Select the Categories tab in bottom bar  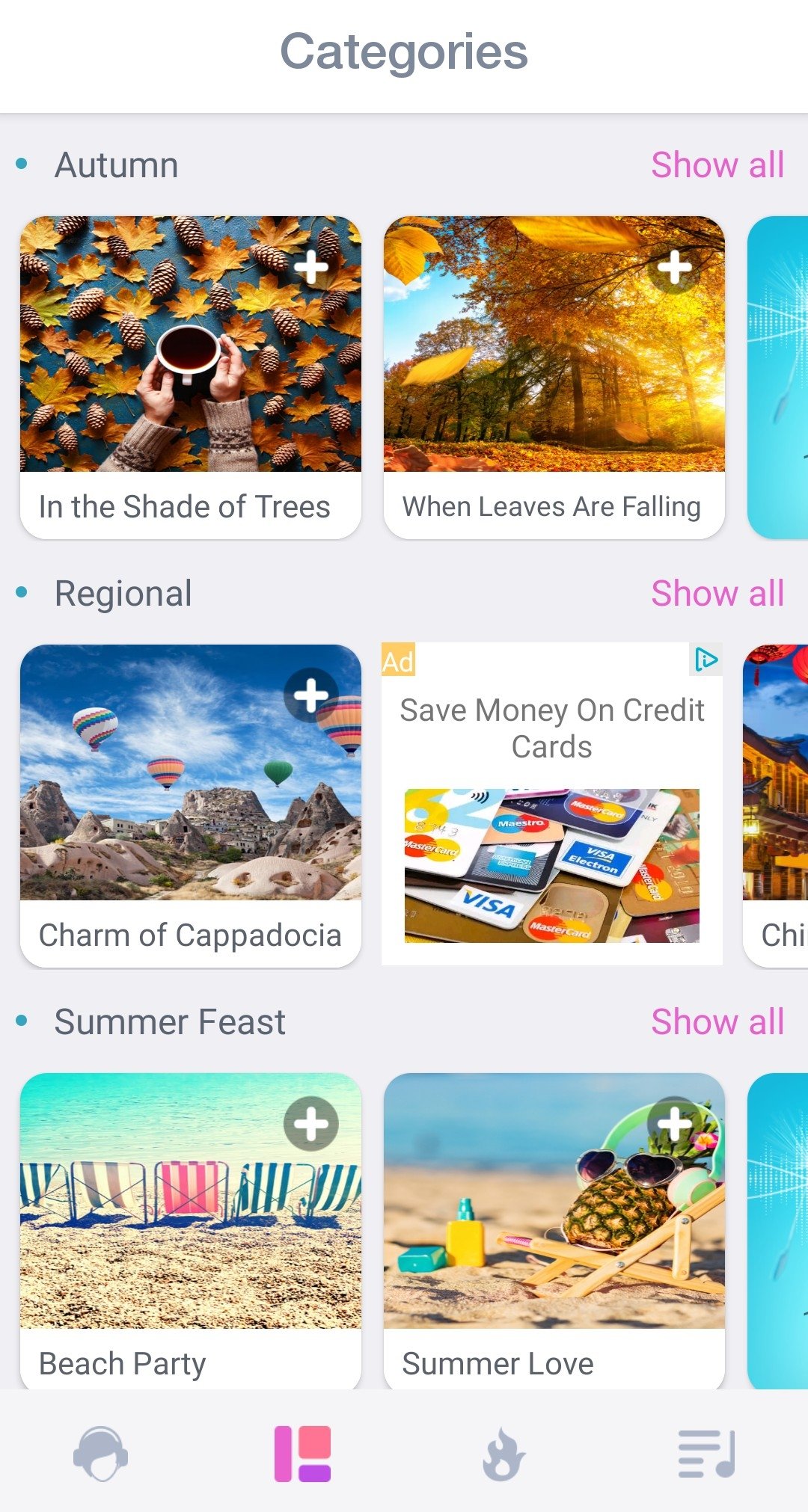(302, 1454)
